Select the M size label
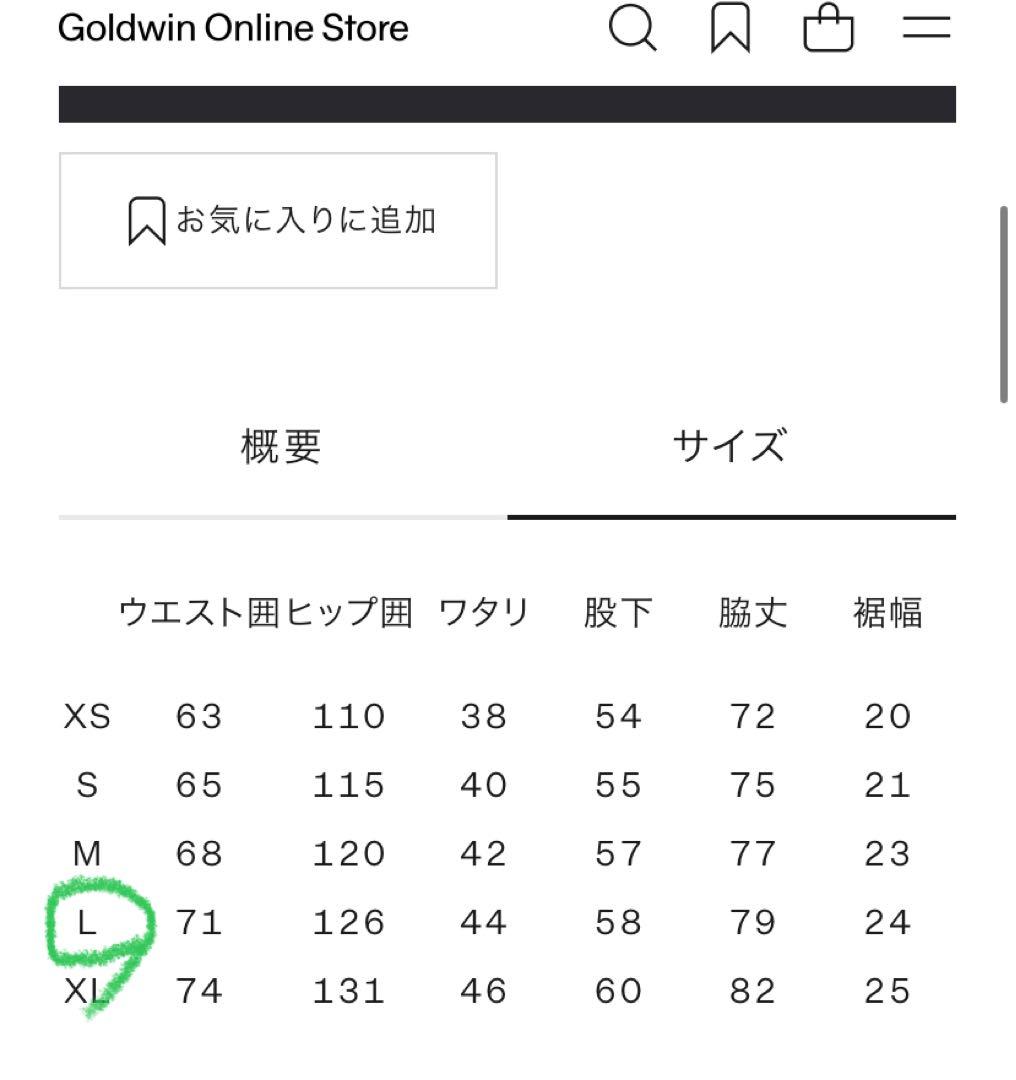This screenshot has height=1080, width=1016. pyautogui.click(x=86, y=853)
